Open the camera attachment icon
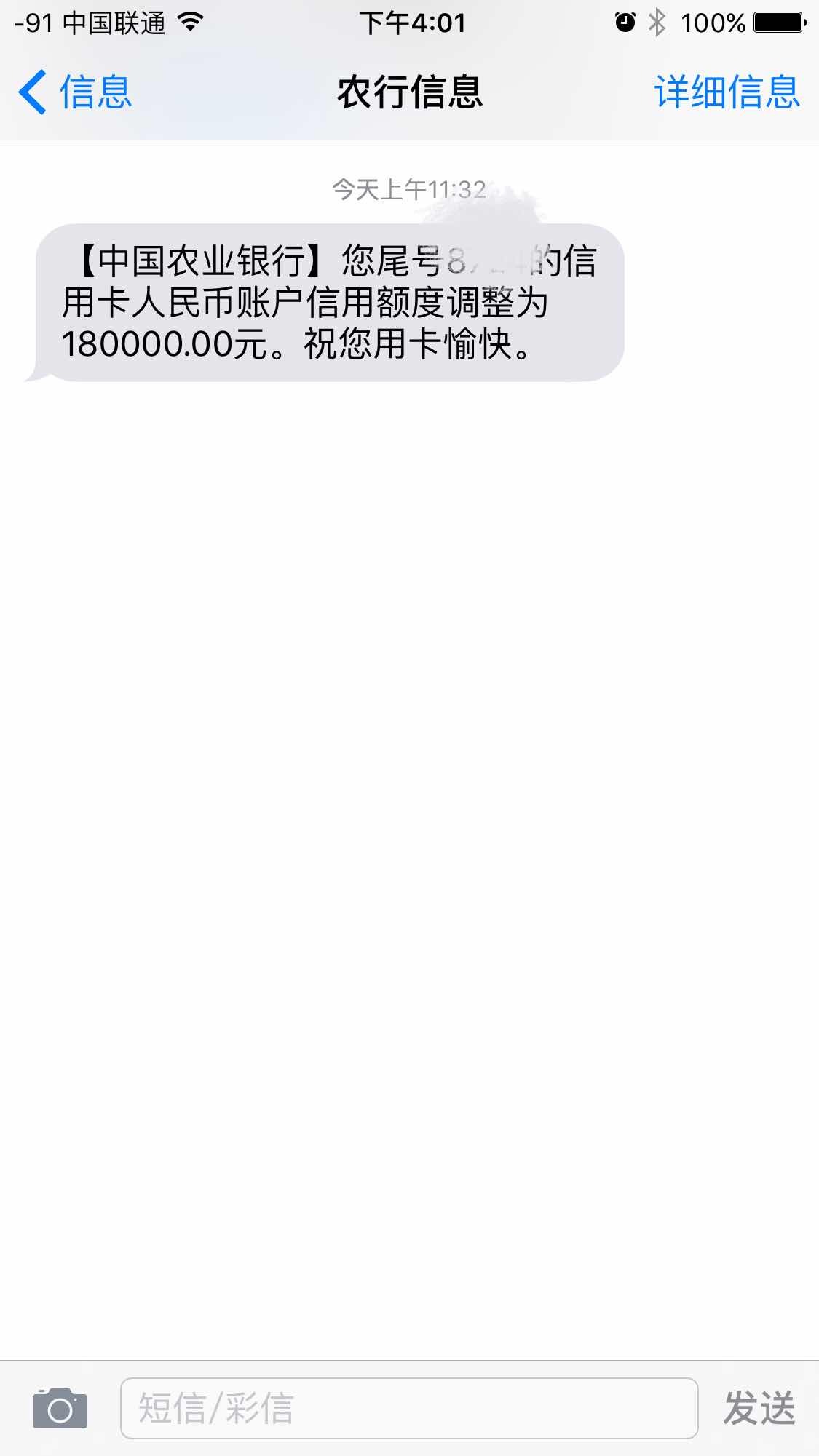 pos(60,1409)
